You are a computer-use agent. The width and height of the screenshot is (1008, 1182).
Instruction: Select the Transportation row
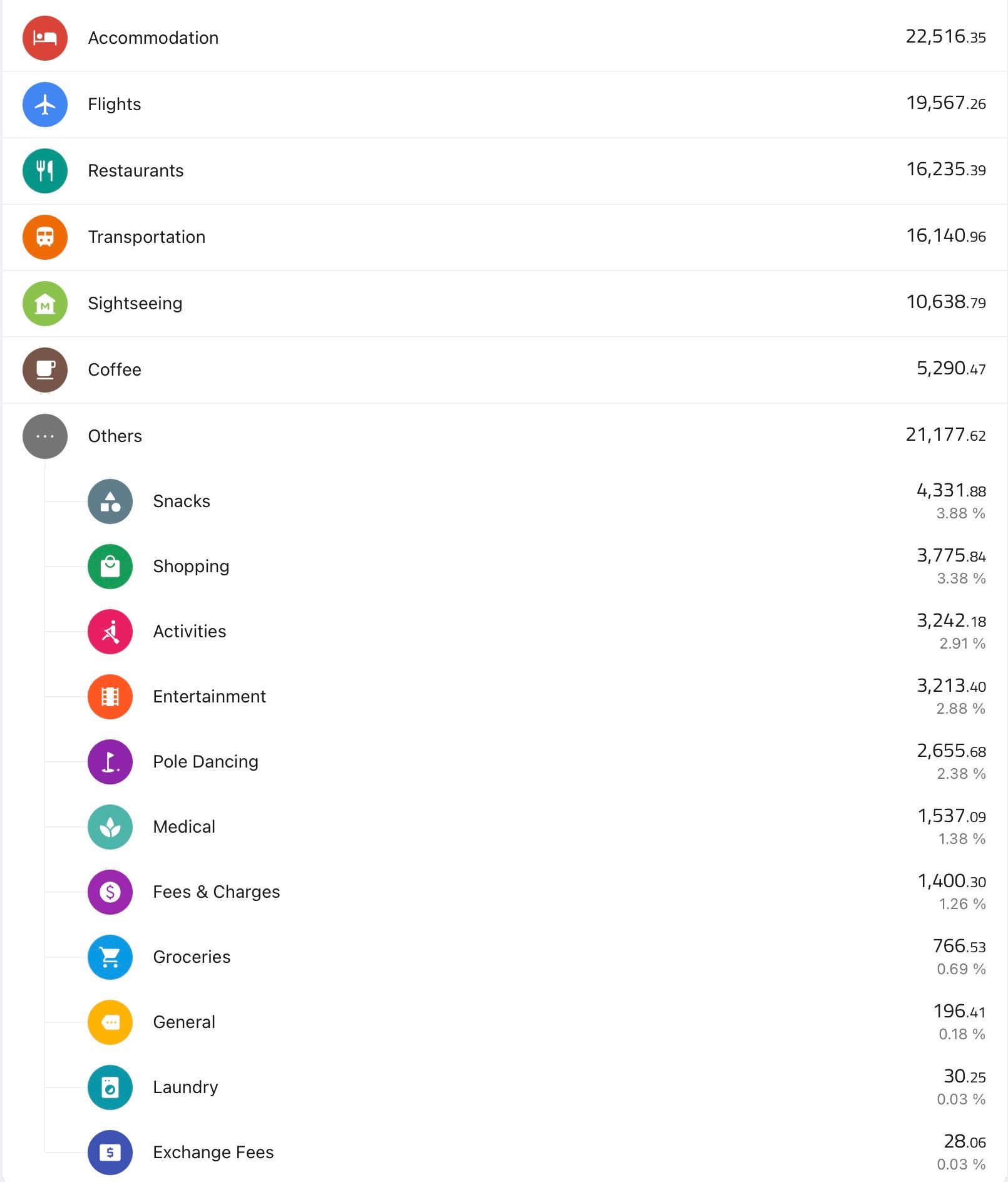tap(504, 237)
